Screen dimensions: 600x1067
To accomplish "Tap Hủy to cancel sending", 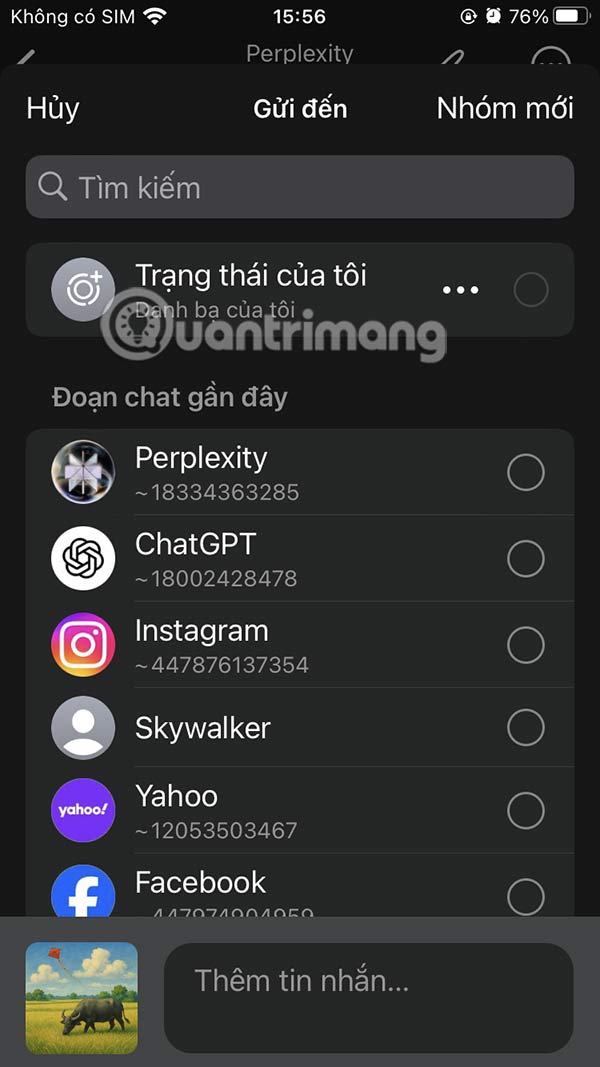I will click(53, 108).
